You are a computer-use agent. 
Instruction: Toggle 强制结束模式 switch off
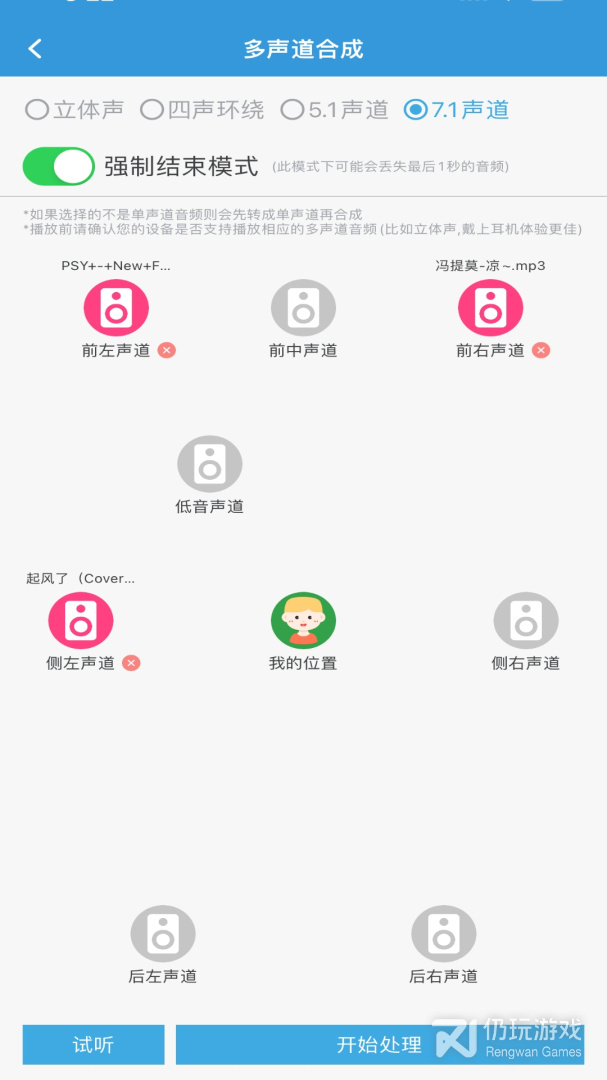[59, 166]
